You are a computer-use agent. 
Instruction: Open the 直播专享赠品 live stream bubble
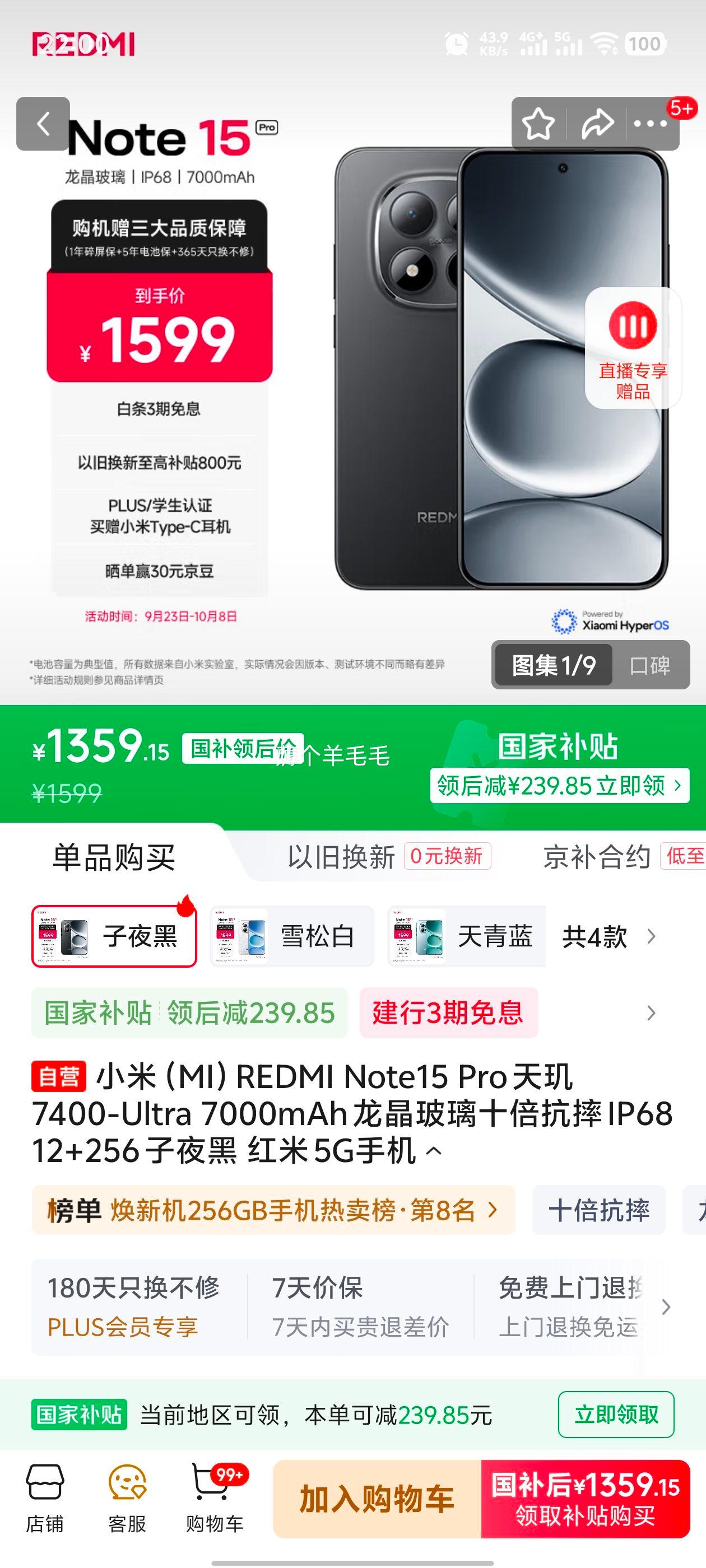(x=633, y=348)
